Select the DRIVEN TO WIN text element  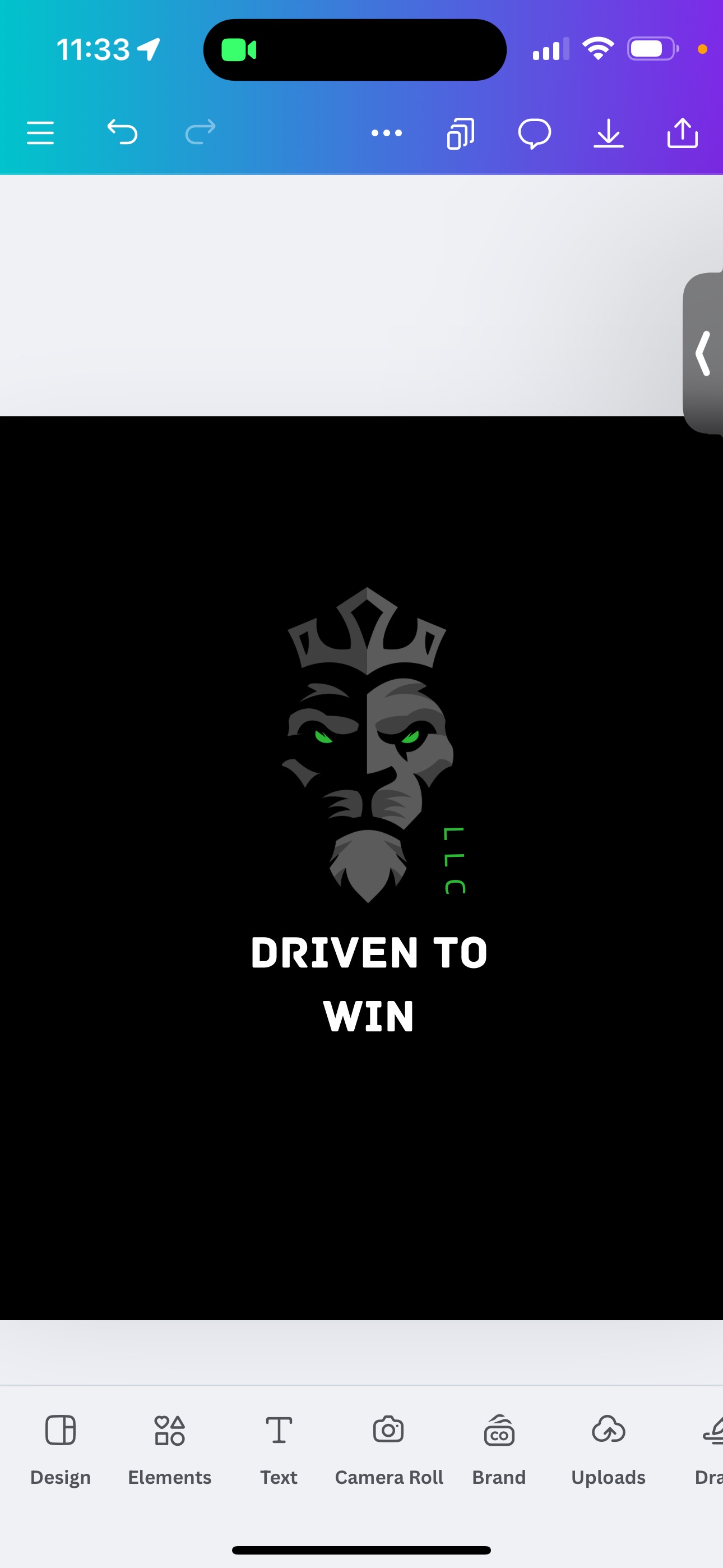[x=369, y=983]
